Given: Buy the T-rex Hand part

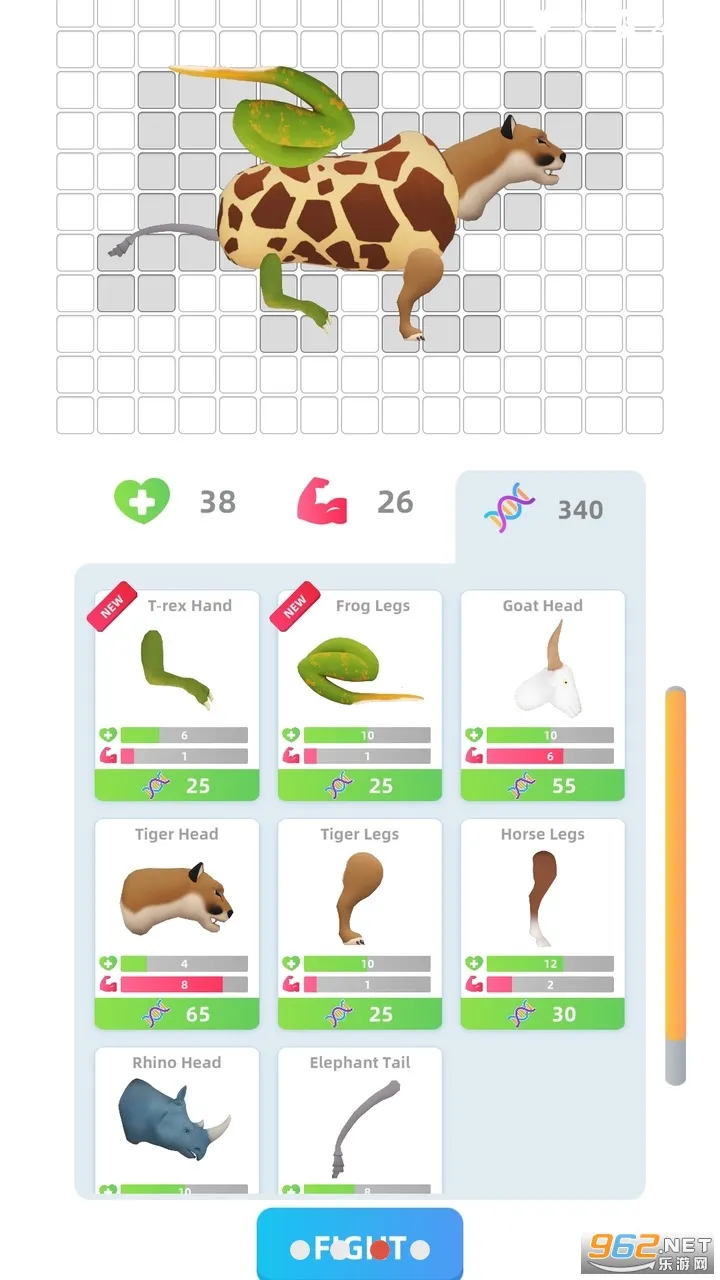Looking at the screenshot, I should [177, 695].
